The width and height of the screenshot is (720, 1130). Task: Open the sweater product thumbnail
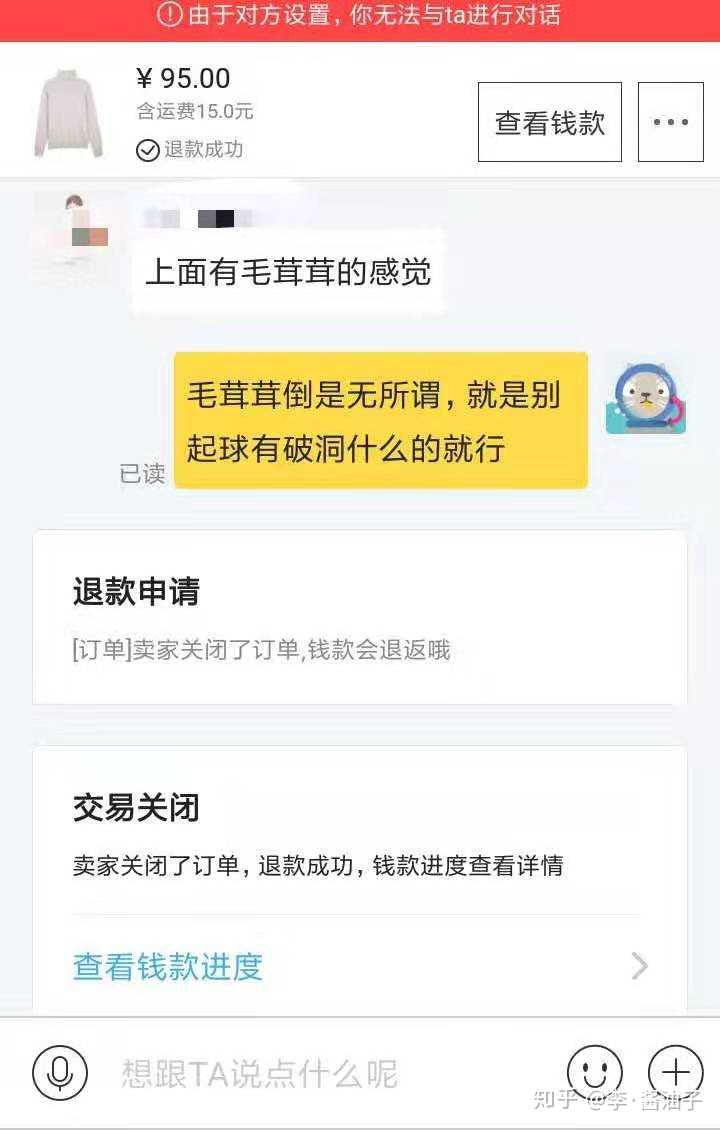68,112
